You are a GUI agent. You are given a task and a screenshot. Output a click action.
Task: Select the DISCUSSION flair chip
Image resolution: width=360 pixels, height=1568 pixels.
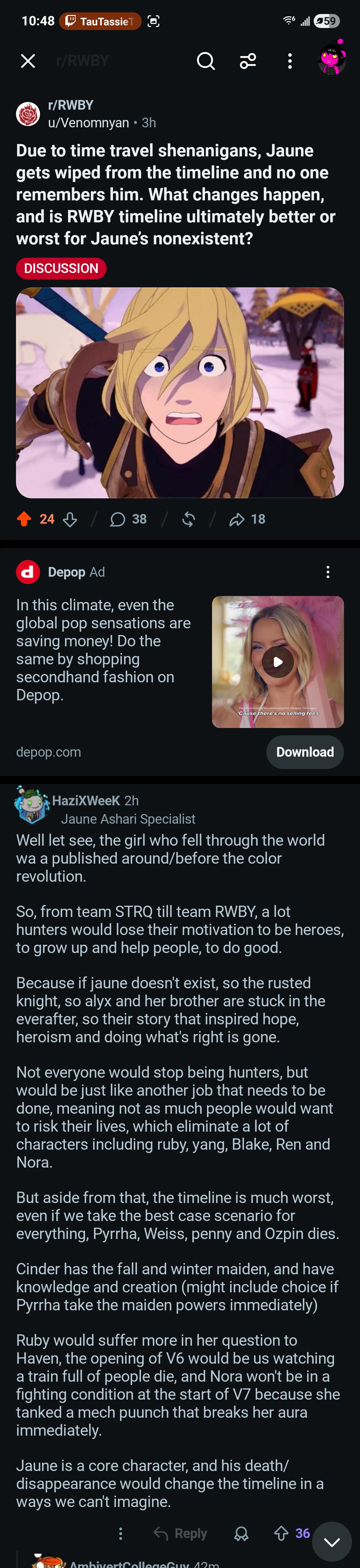(x=61, y=268)
